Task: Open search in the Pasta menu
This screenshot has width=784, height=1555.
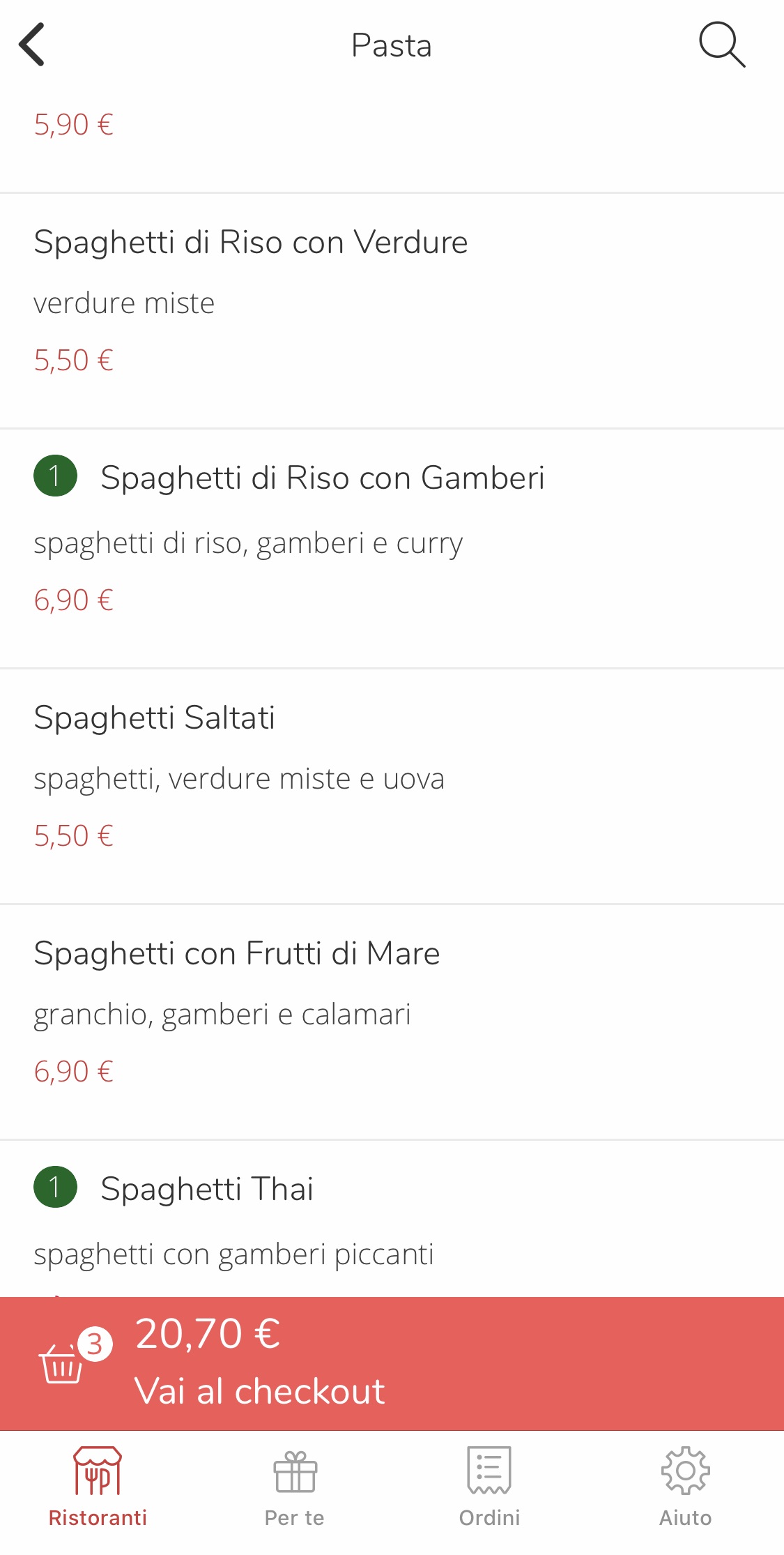Action: pos(722,45)
